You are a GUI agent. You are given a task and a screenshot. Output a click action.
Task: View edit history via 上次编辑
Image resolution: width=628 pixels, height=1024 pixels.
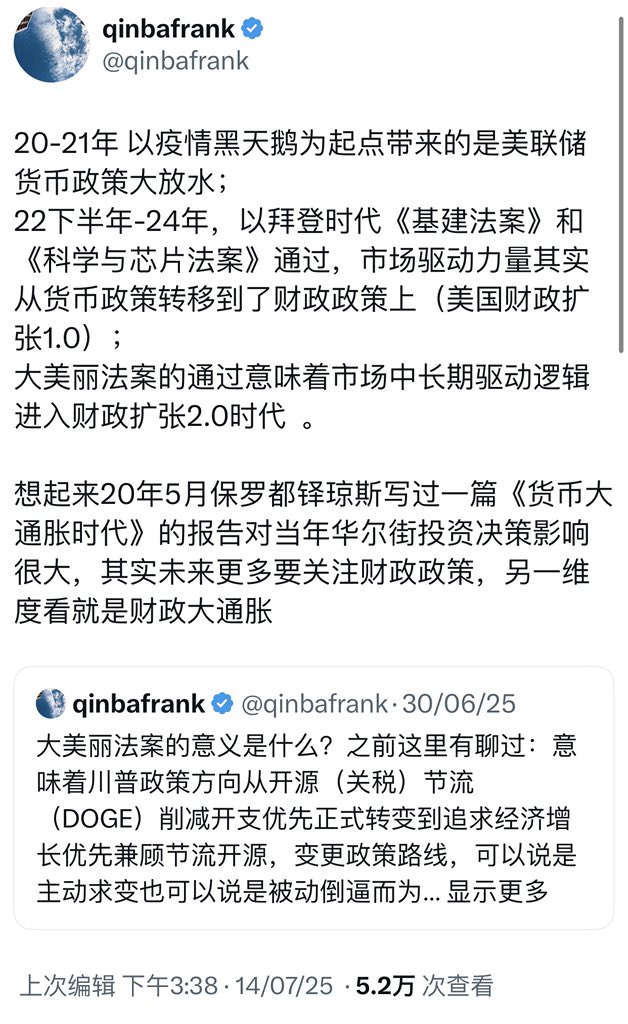[66, 986]
